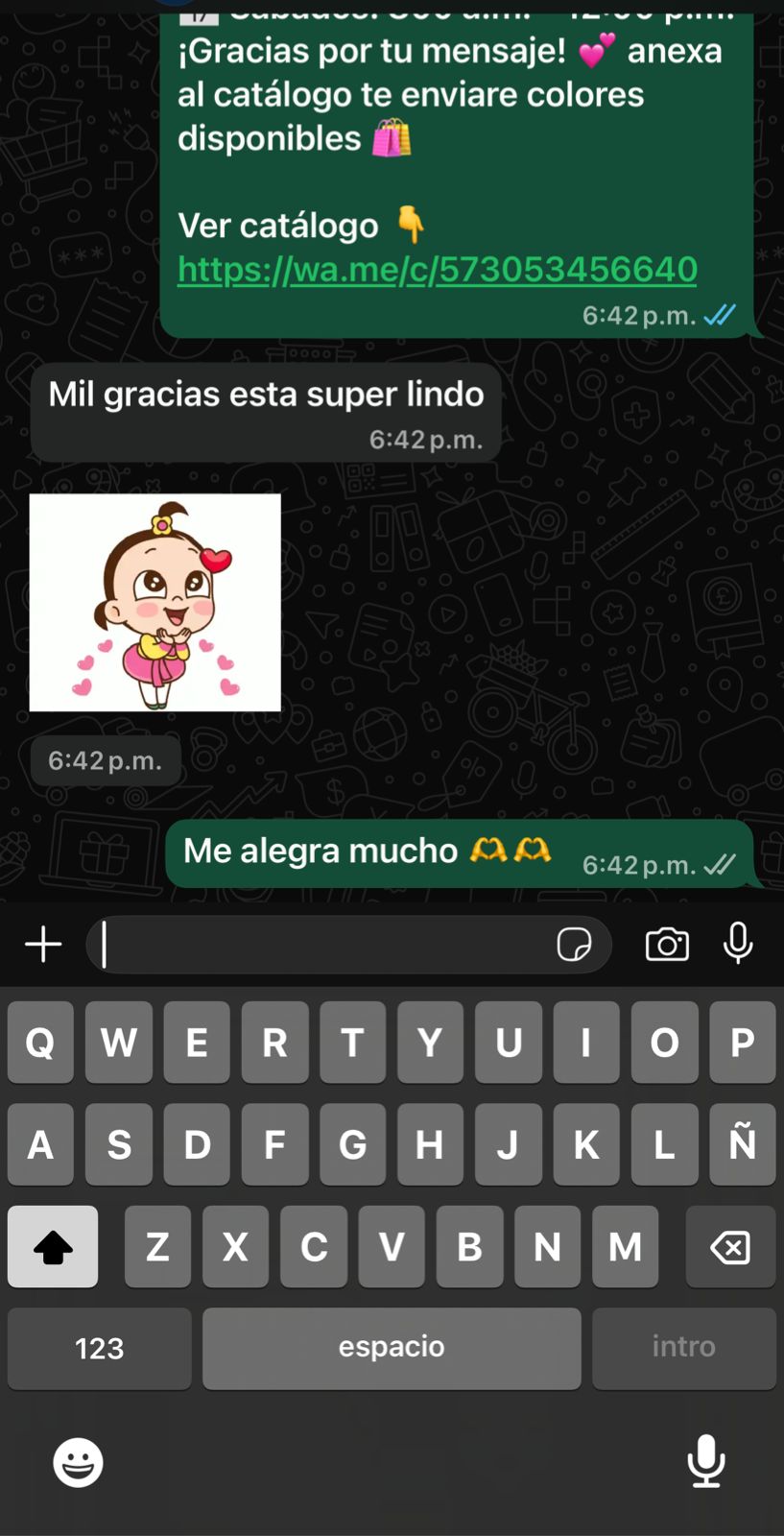Open the sticker picker in message box
Screen dimensions: 784x1536
574,945
